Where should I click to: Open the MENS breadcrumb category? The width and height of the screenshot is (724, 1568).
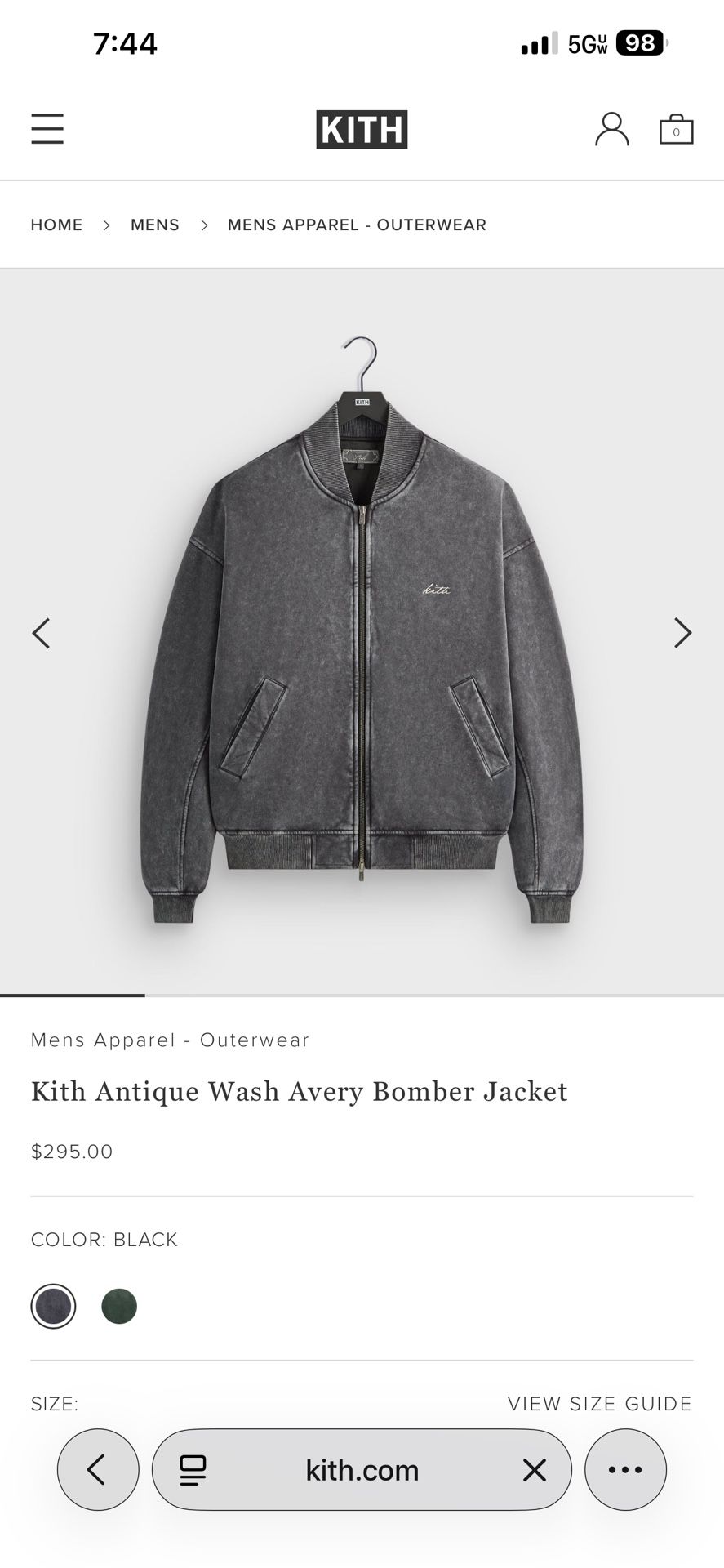[154, 225]
